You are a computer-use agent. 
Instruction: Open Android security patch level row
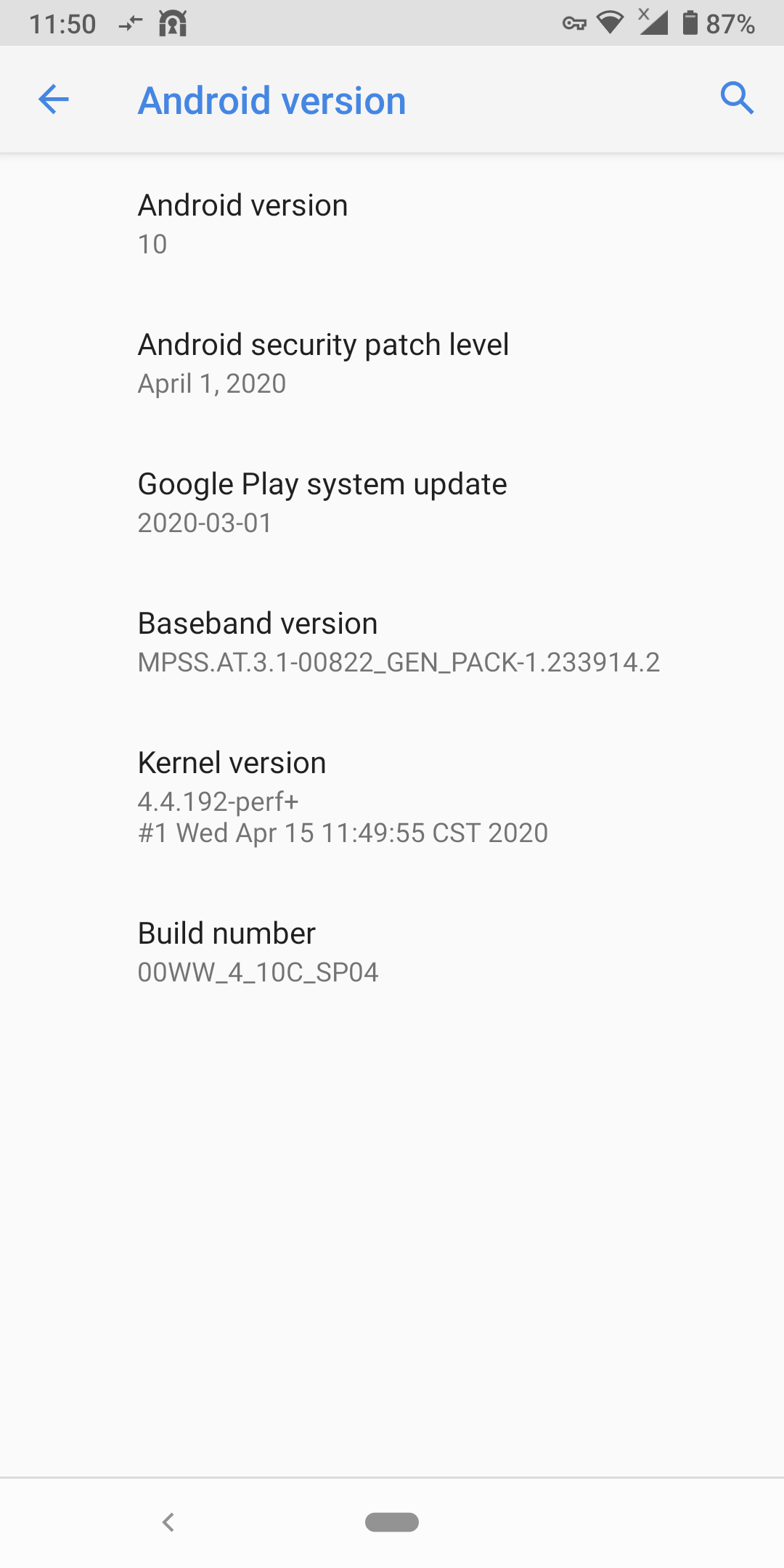(392, 363)
